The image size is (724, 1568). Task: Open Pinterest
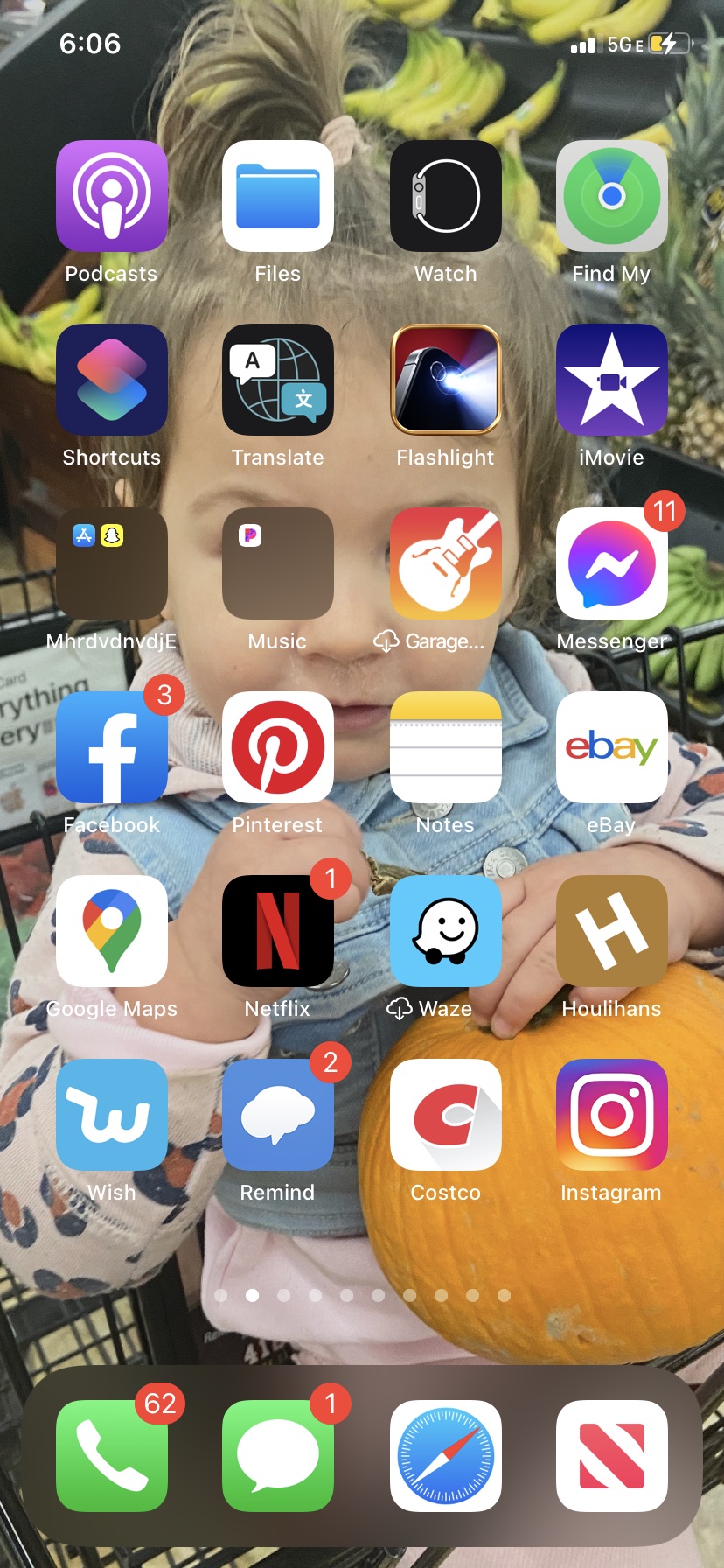point(278,747)
